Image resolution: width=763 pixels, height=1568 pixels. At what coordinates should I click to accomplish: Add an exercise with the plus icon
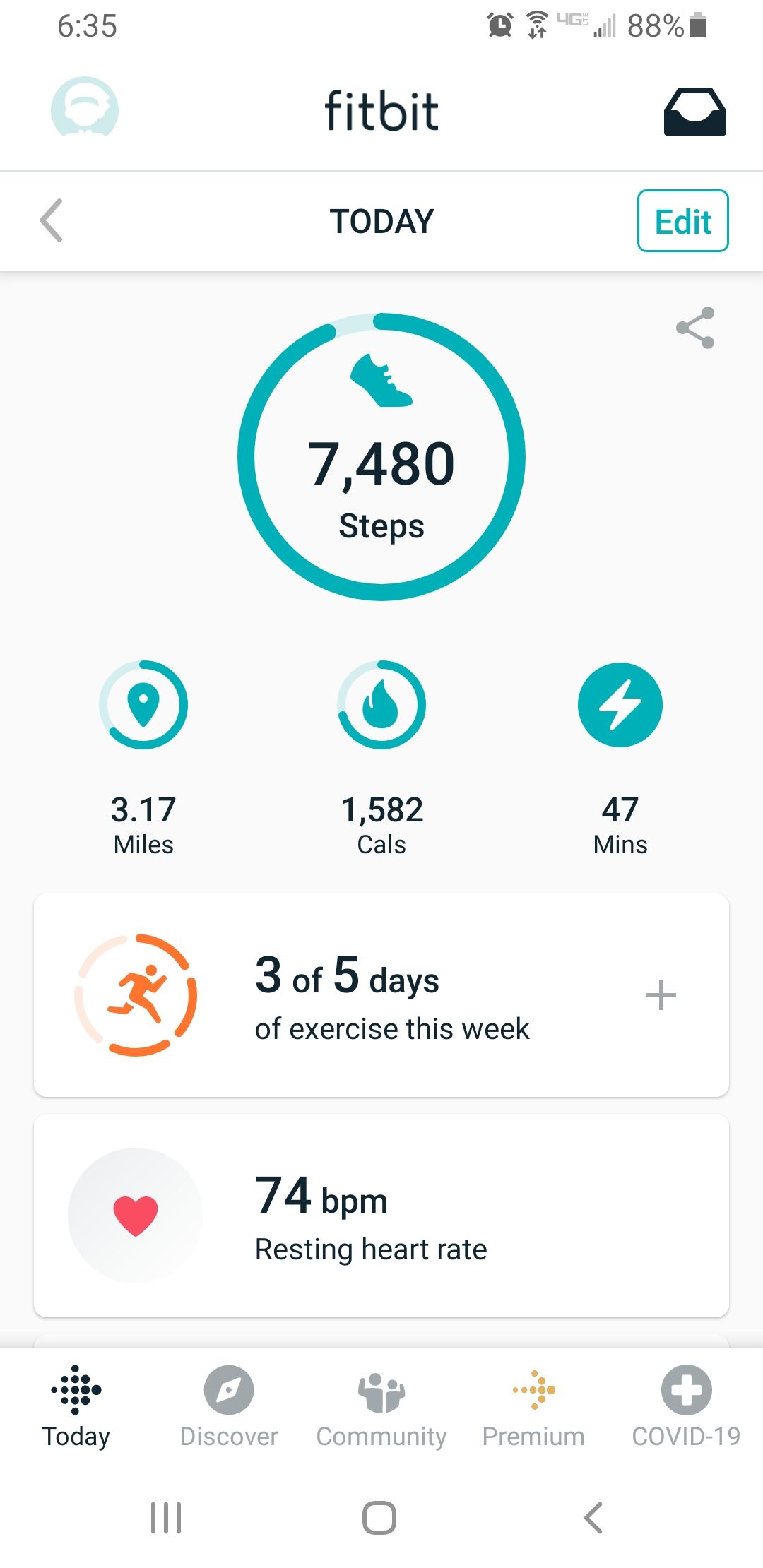661,995
